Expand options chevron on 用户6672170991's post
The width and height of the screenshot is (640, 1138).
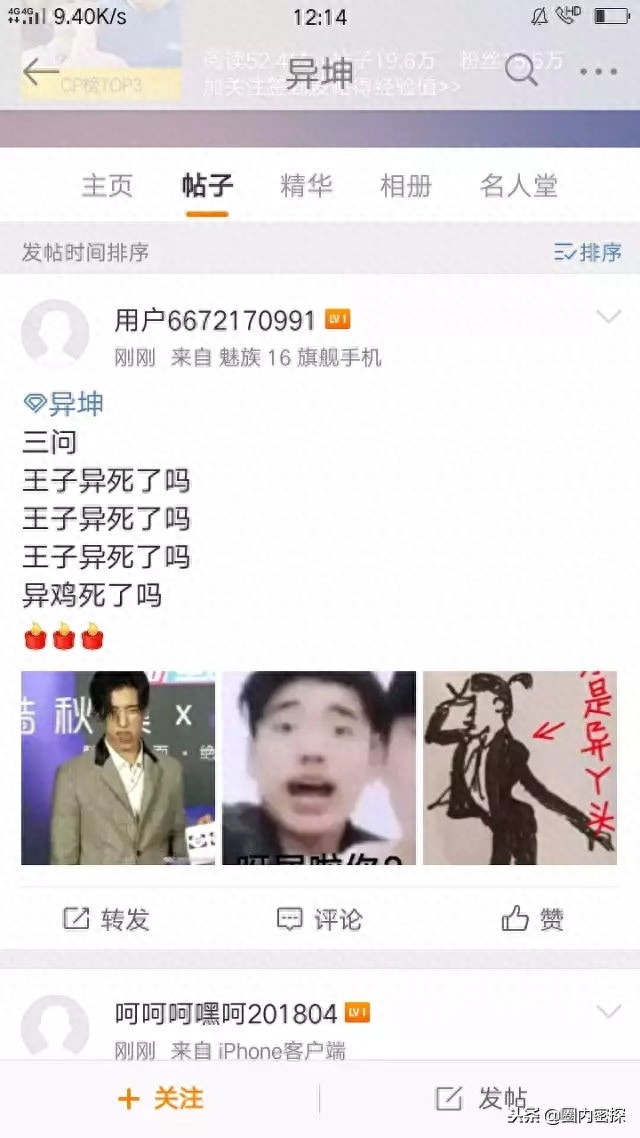[x=608, y=318]
